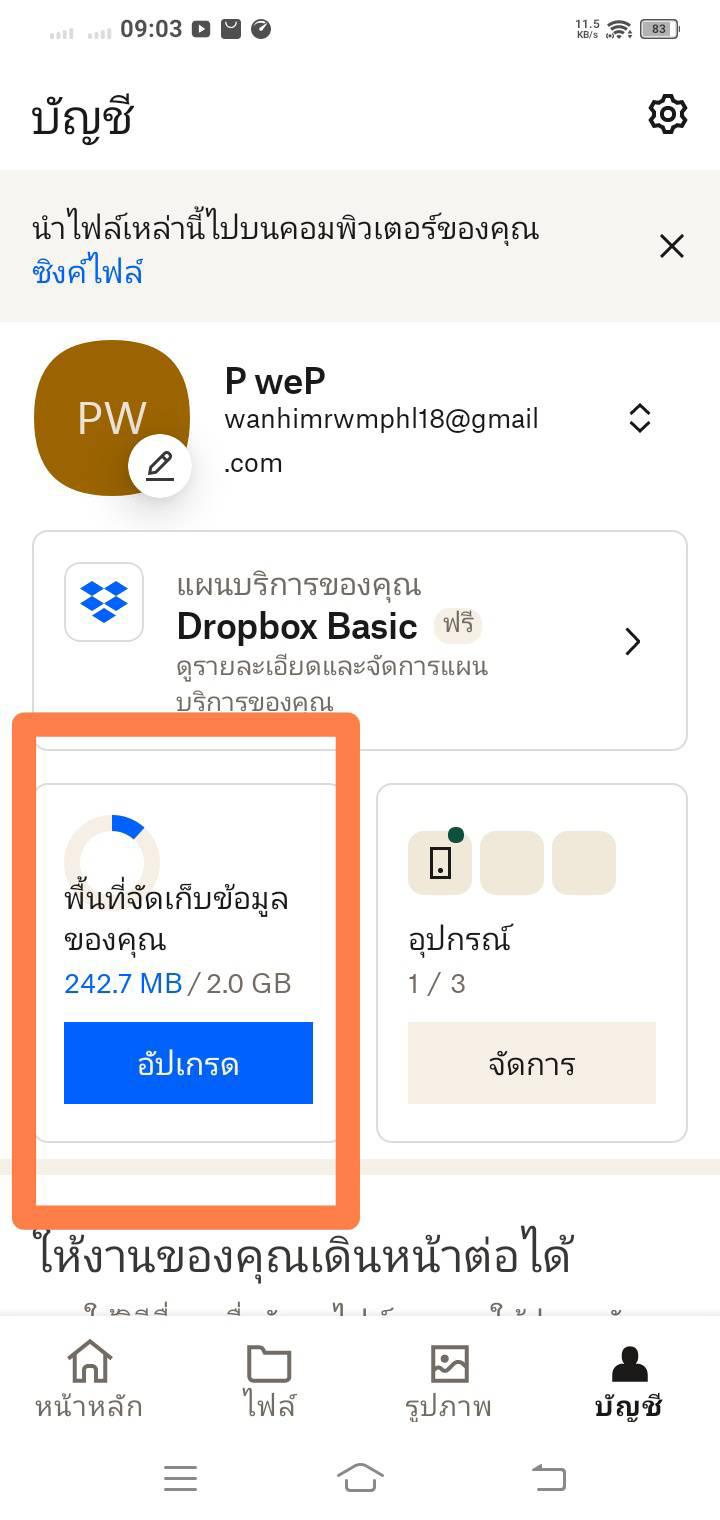Expand the account switcher arrows

tap(640, 418)
